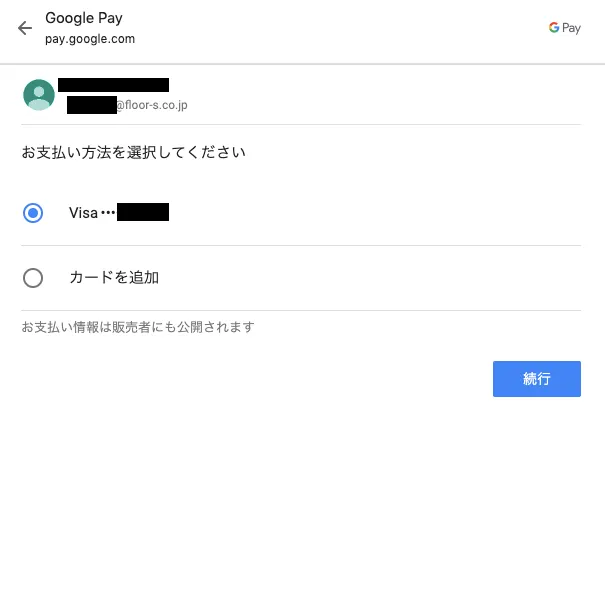The height and width of the screenshot is (589, 605).
Task: Tap the 続行 button to continue
Action: pos(536,379)
